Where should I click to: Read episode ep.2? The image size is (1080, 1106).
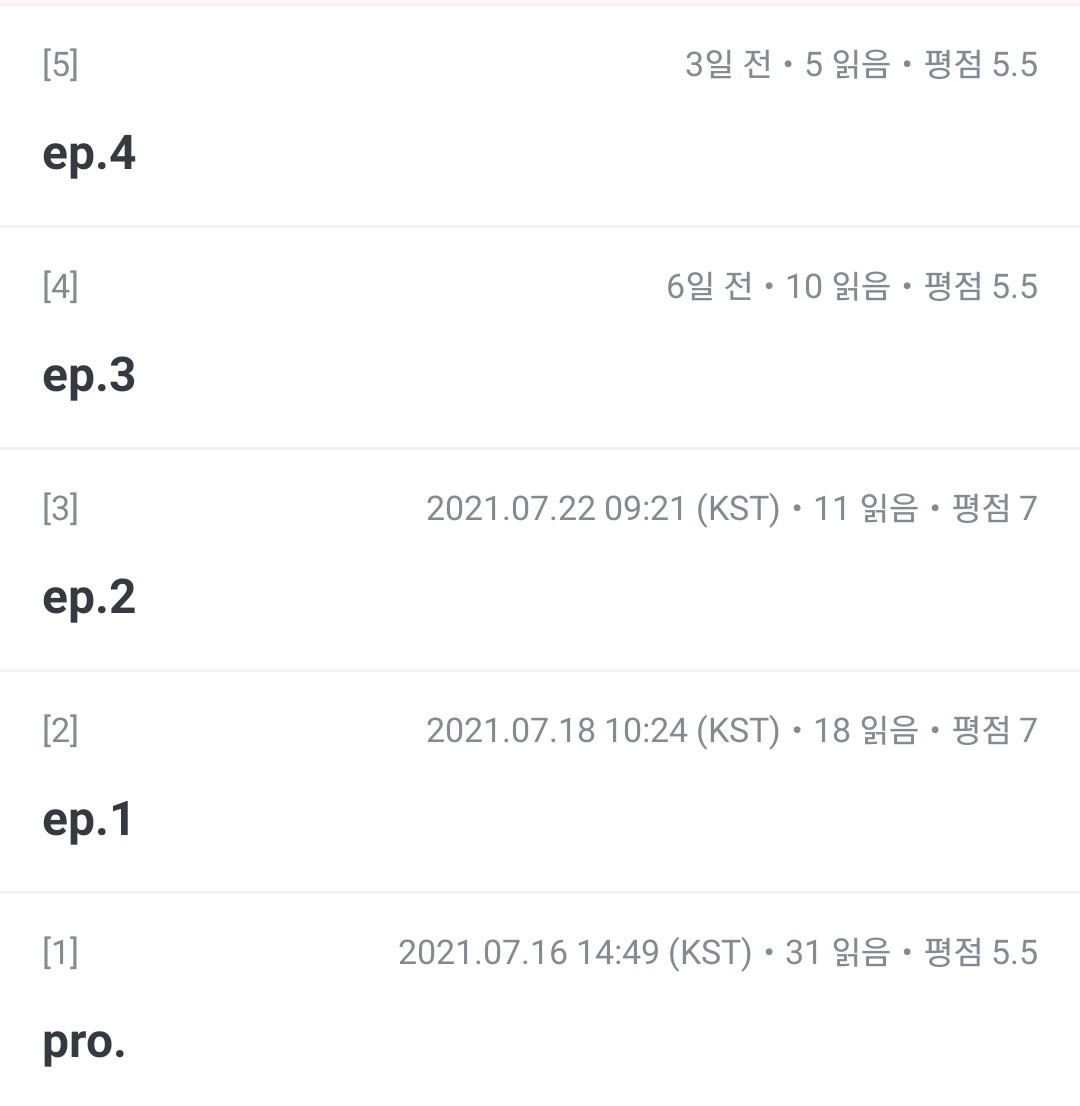[89, 598]
